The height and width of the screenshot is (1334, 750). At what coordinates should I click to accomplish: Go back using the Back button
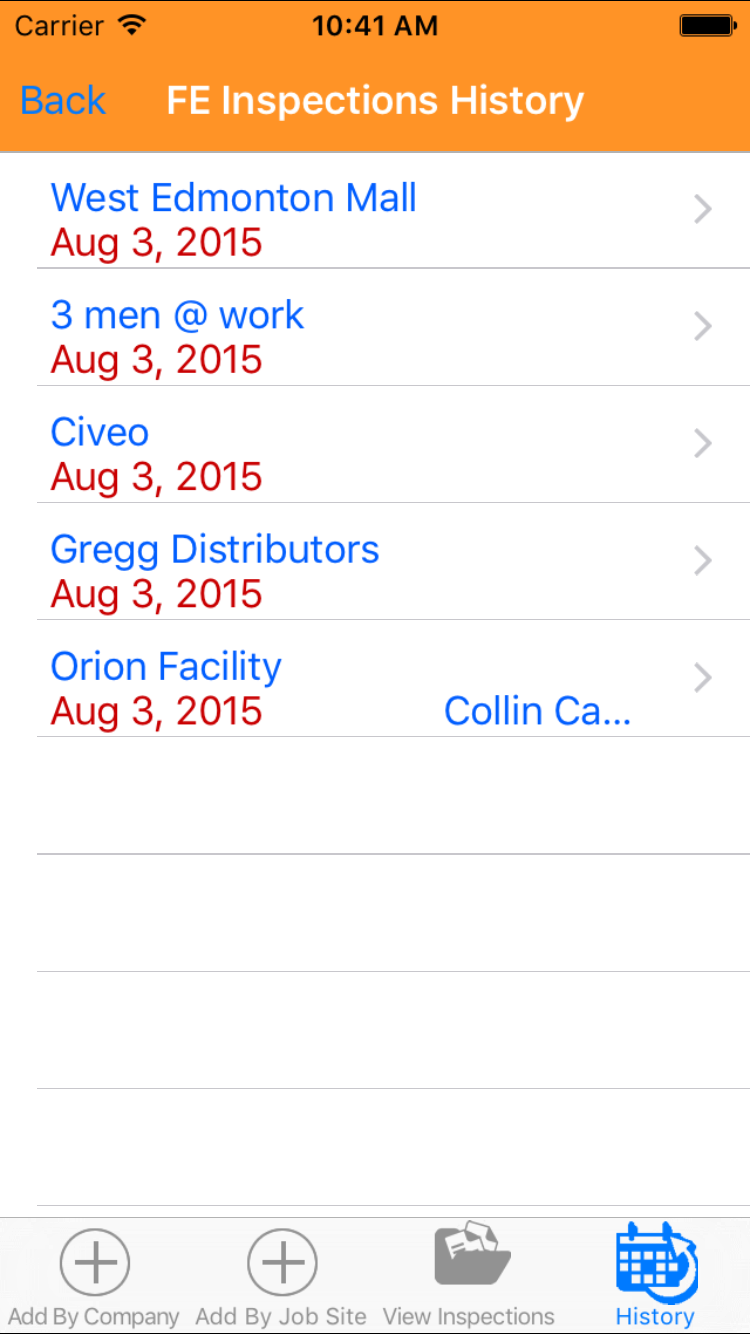pyautogui.click(x=63, y=101)
